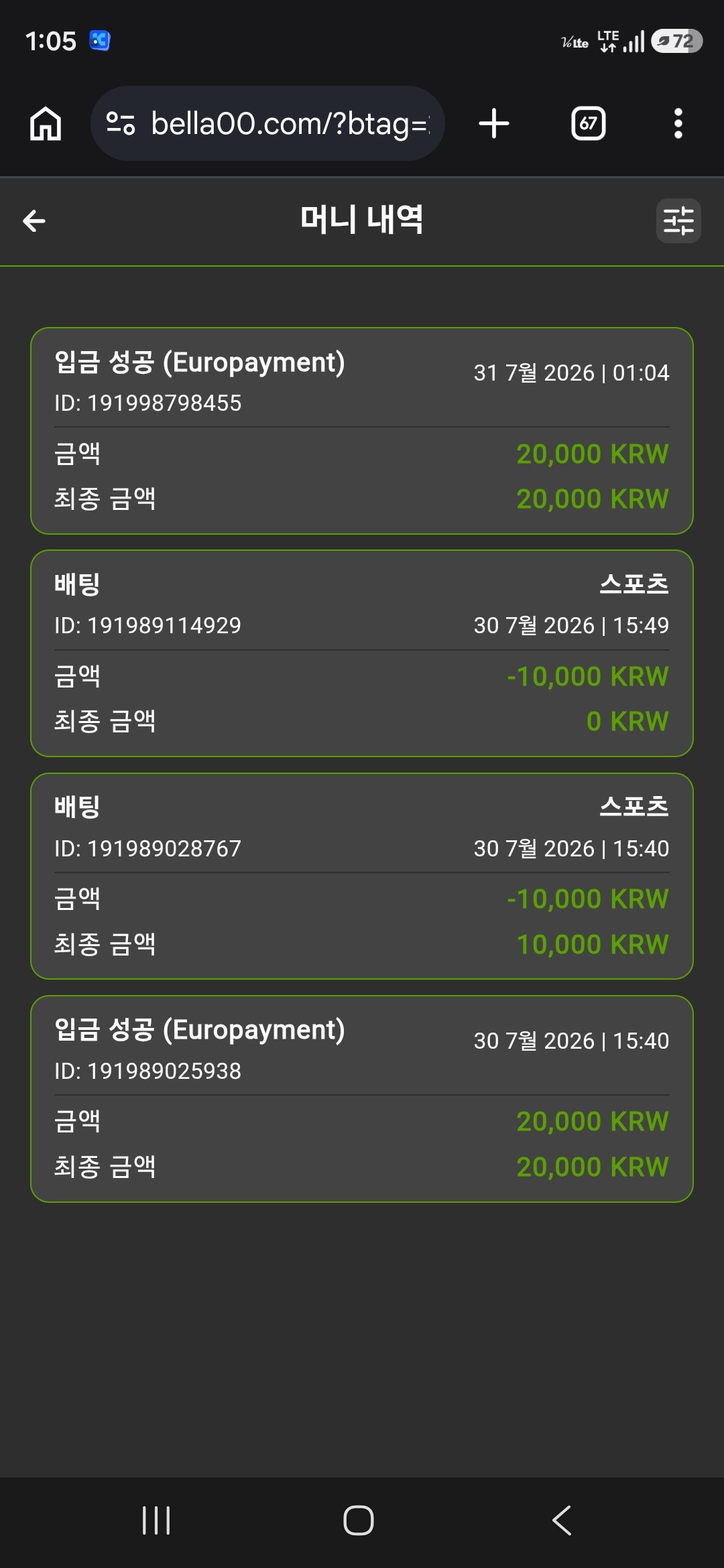Go back from the 머니 내역 page
Screen dimensions: 724x1568
(x=34, y=220)
